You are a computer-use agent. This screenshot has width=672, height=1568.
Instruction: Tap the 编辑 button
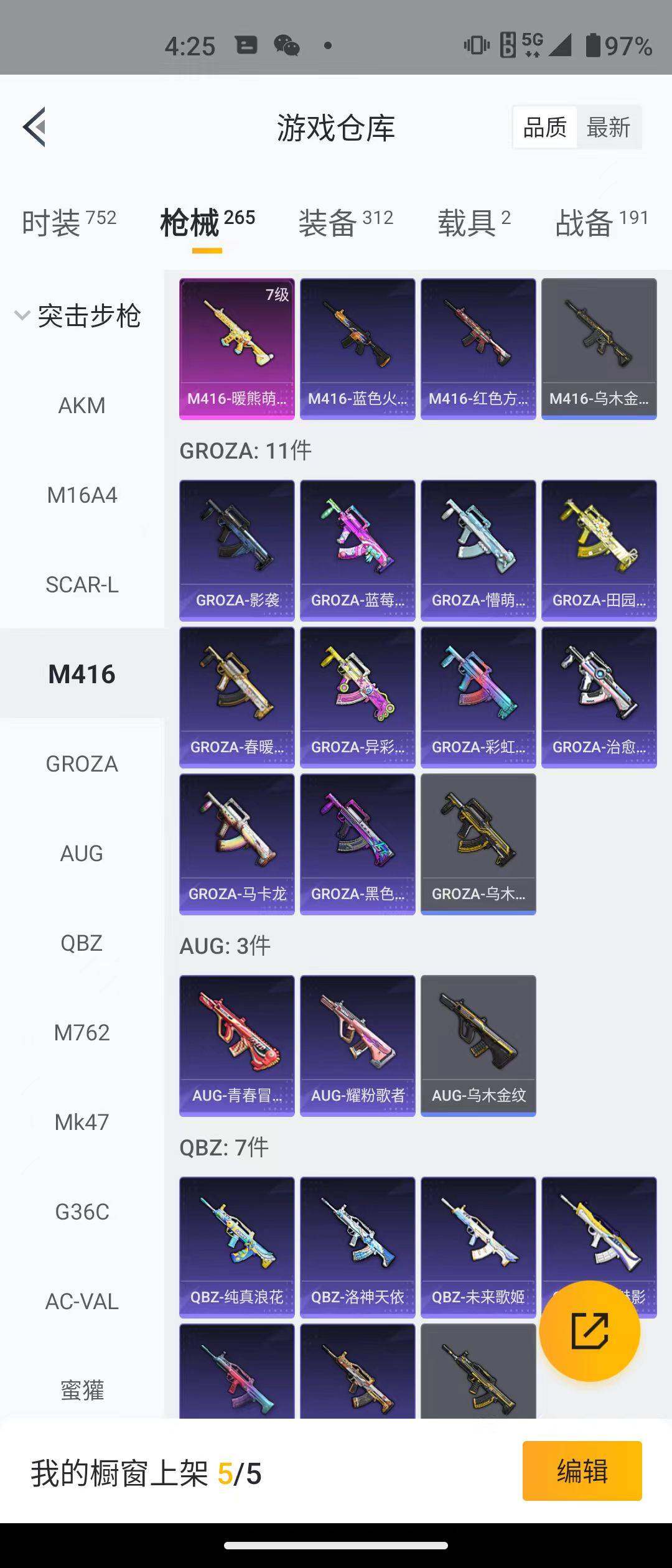click(x=582, y=1471)
